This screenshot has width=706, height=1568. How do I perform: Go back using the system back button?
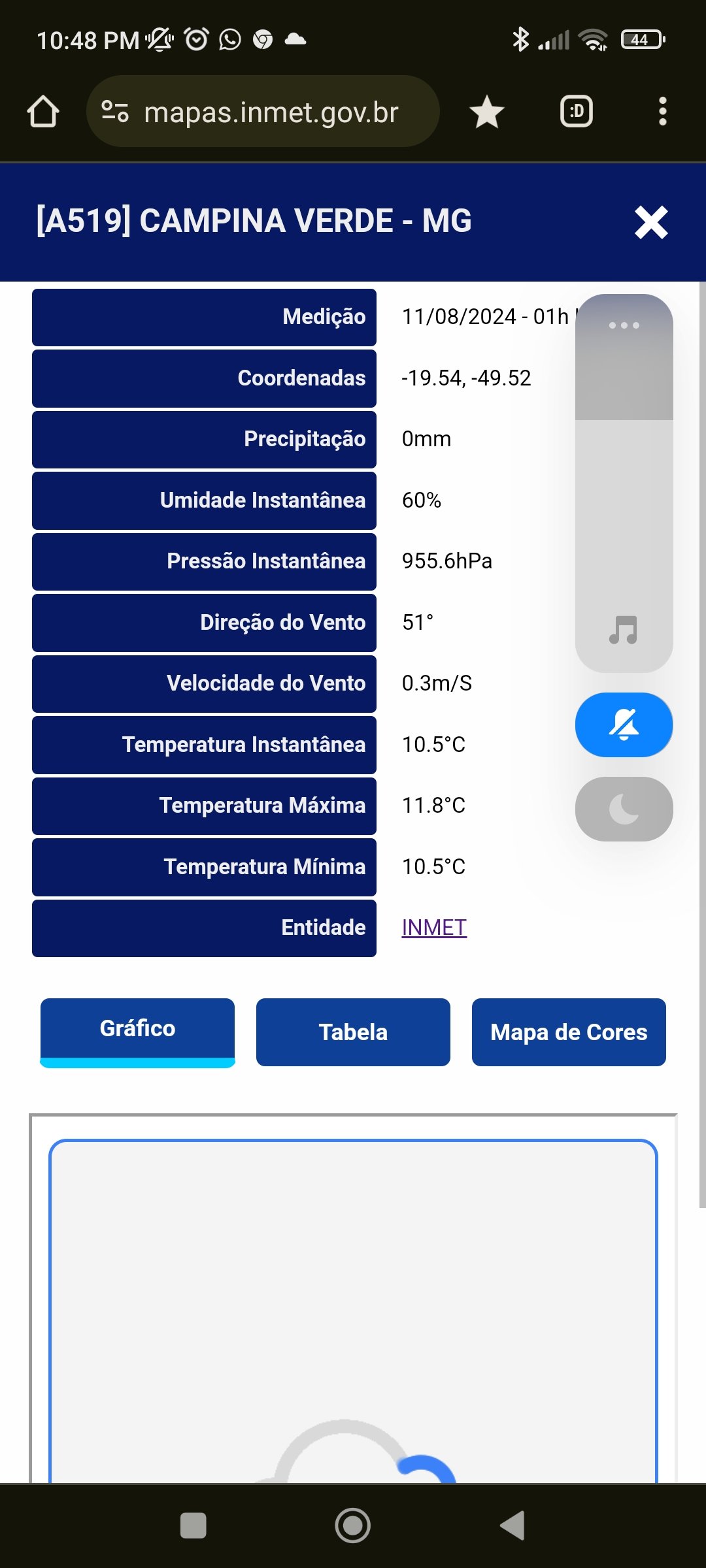click(x=513, y=1526)
